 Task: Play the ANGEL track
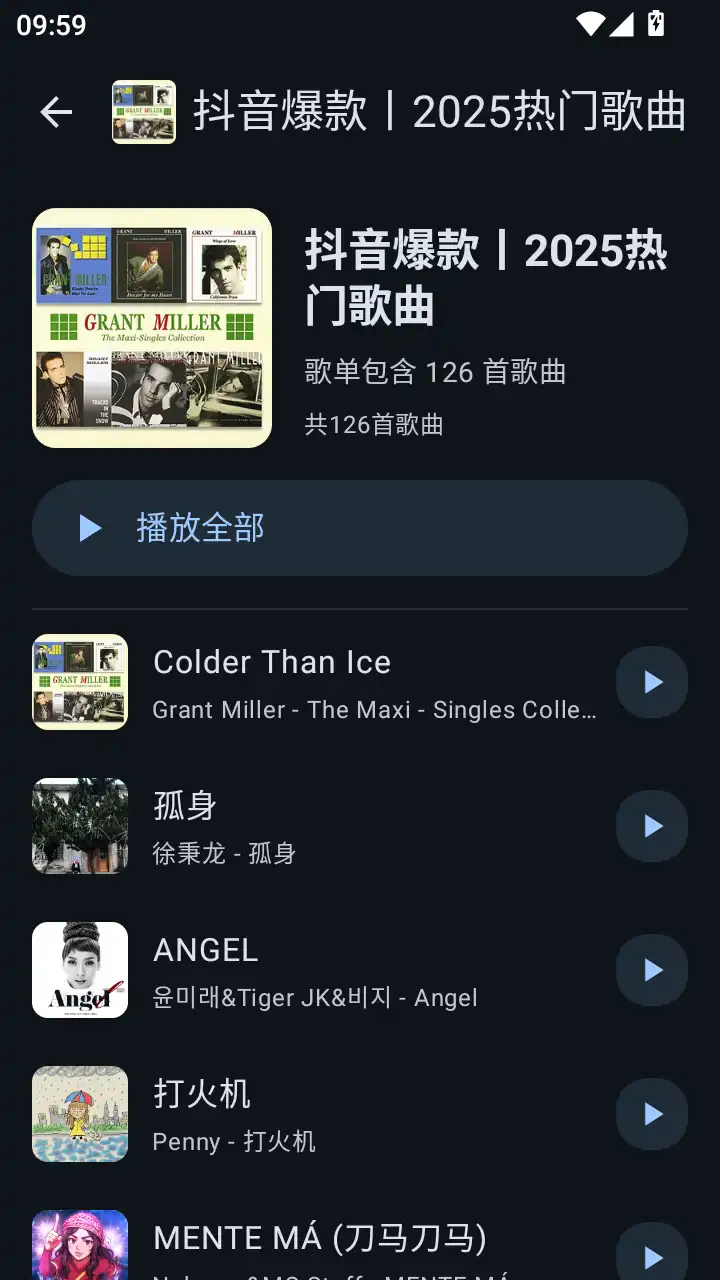point(651,969)
